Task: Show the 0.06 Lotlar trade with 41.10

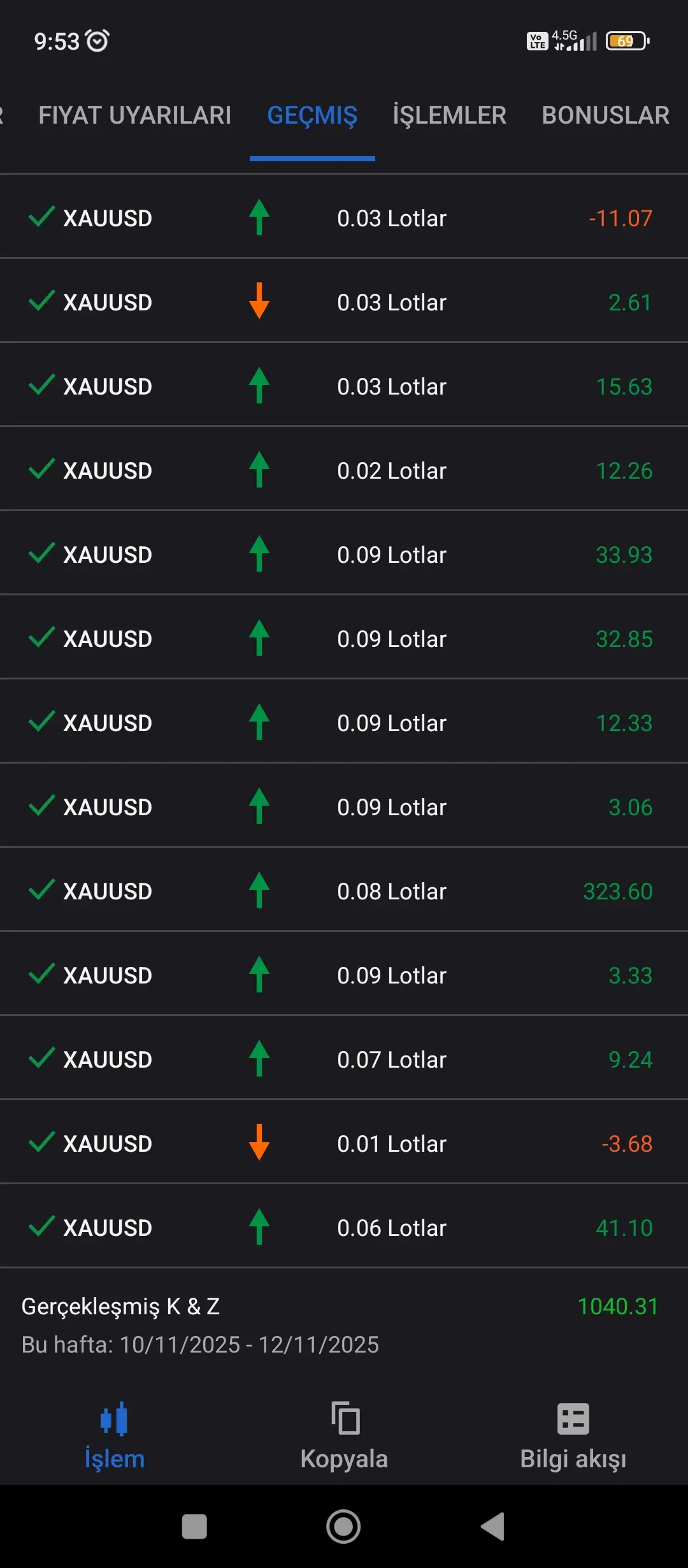Action: [x=344, y=1228]
